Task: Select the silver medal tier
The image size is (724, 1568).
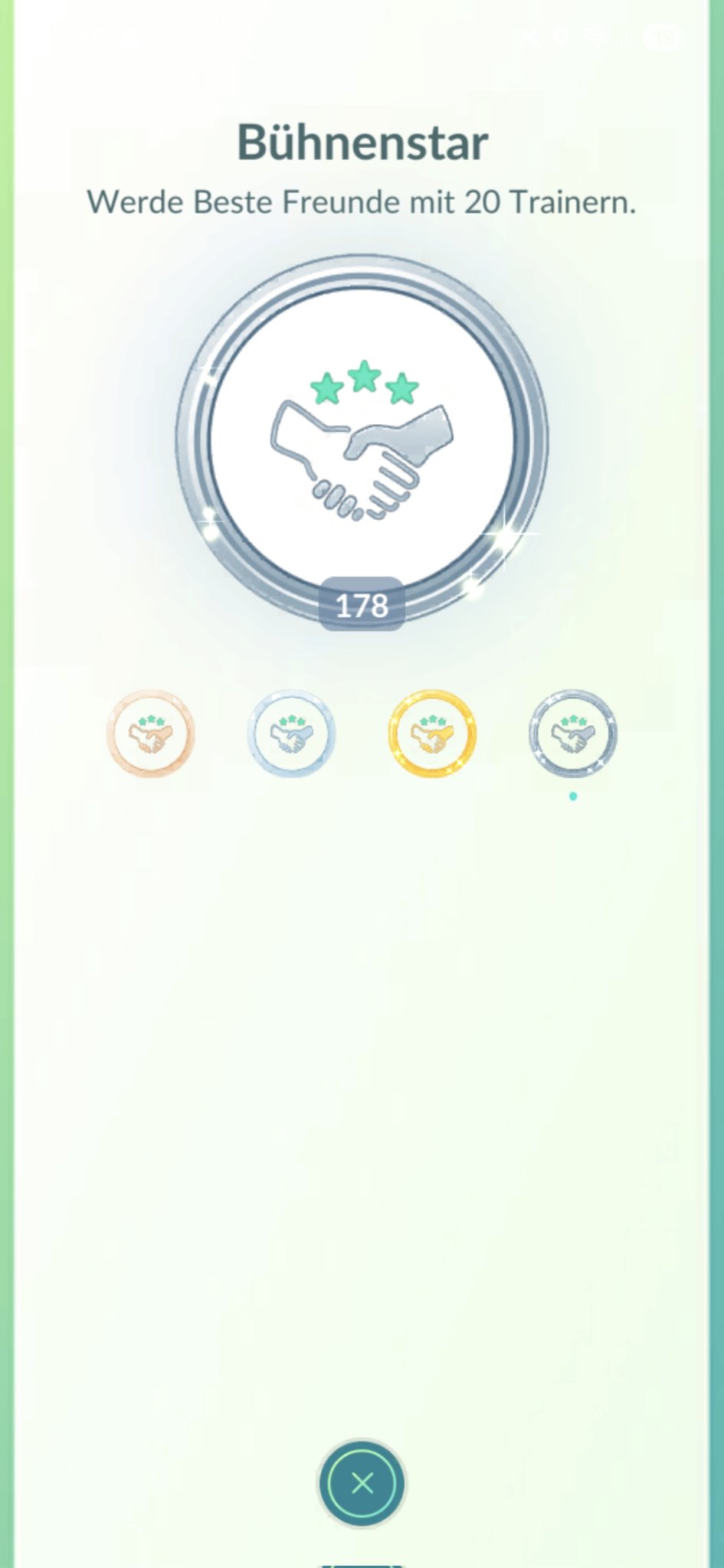Action: [x=291, y=733]
